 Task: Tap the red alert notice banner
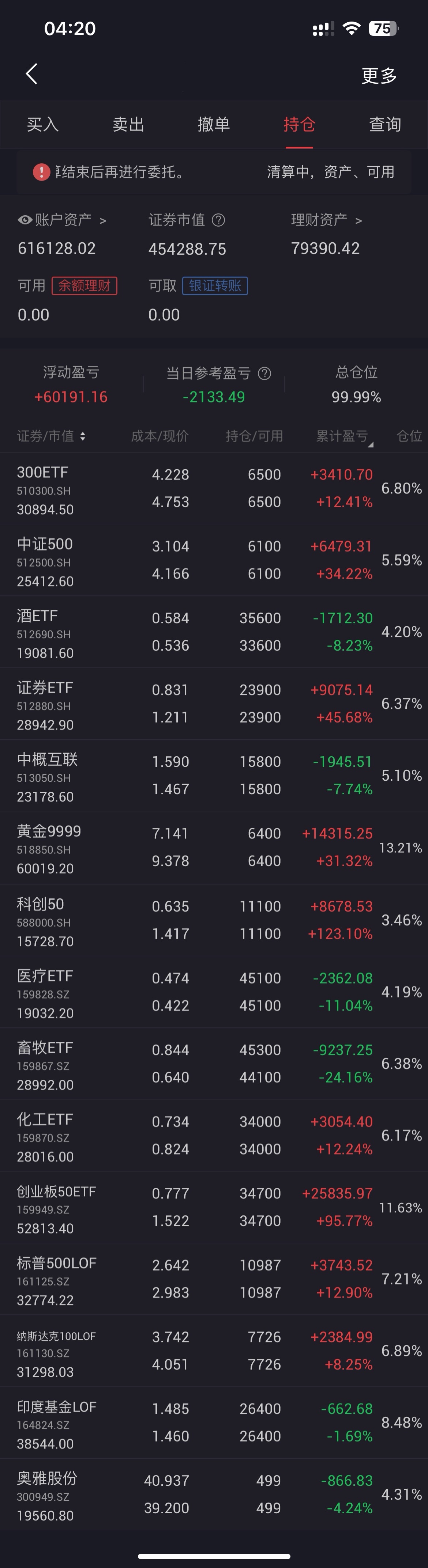click(214, 172)
